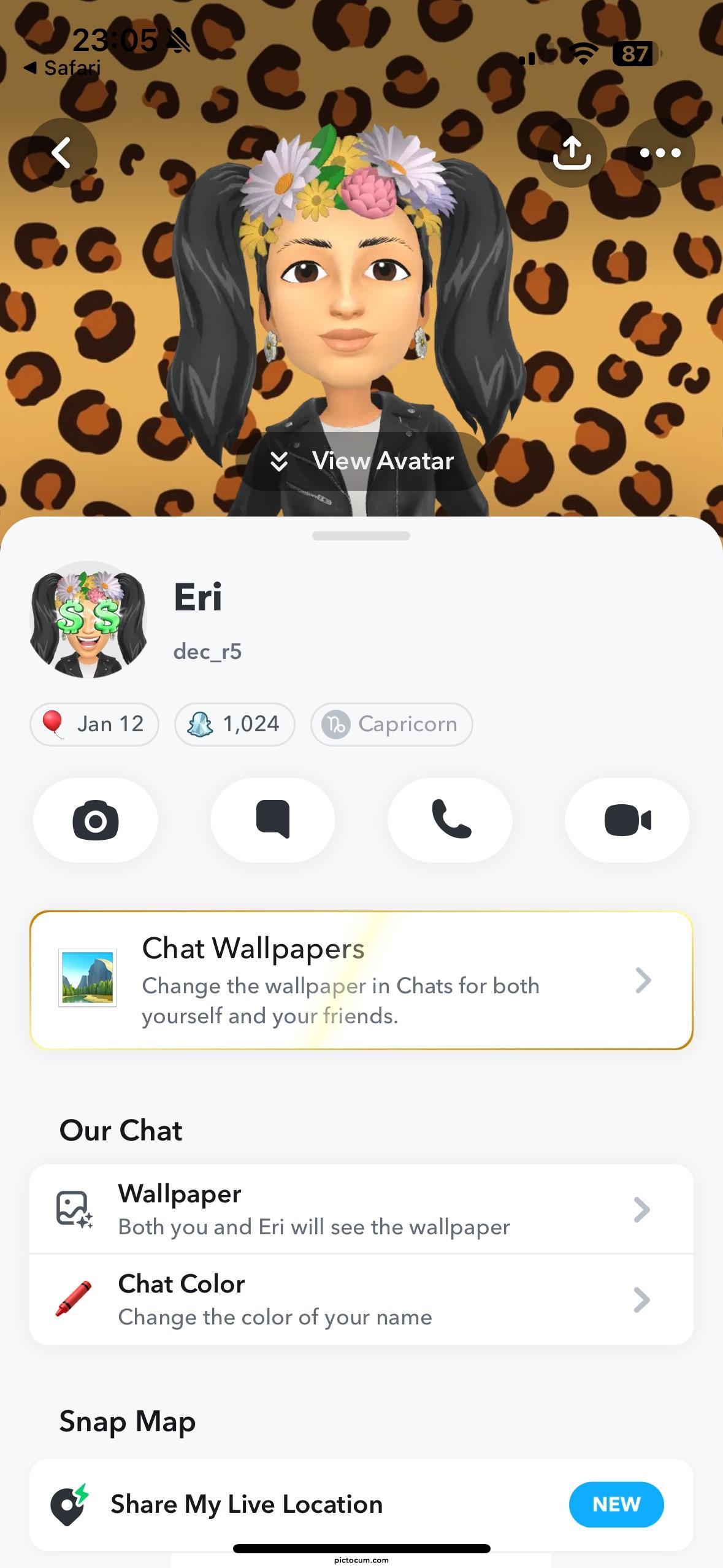Open the Chat Wallpapers card
This screenshot has width=723, height=1568.
click(x=361, y=980)
